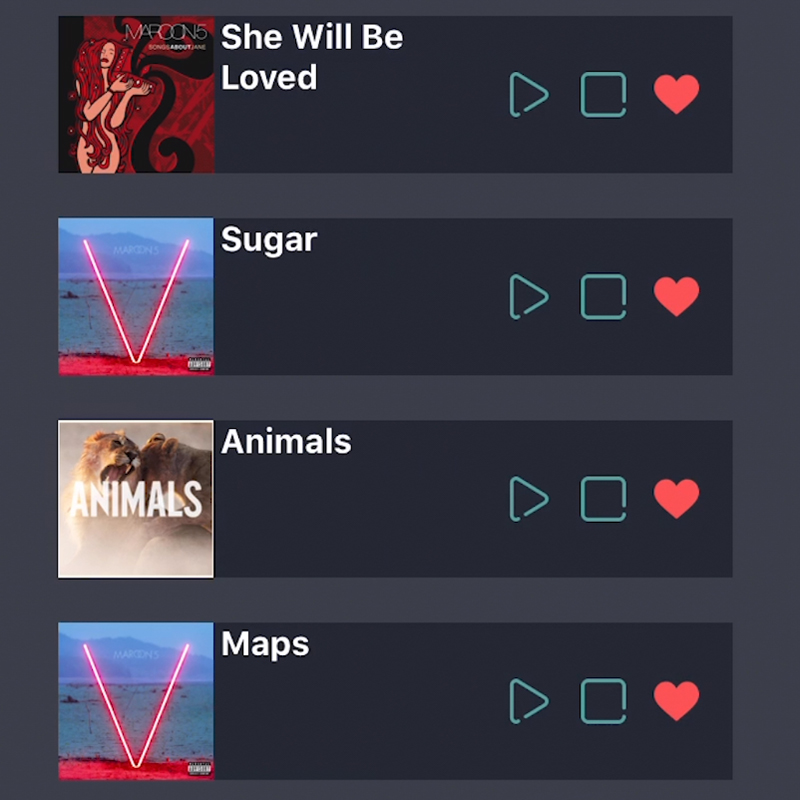The width and height of the screenshot is (800, 800).
Task: Stop She Will Be Loved playback
Action: click(x=603, y=95)
